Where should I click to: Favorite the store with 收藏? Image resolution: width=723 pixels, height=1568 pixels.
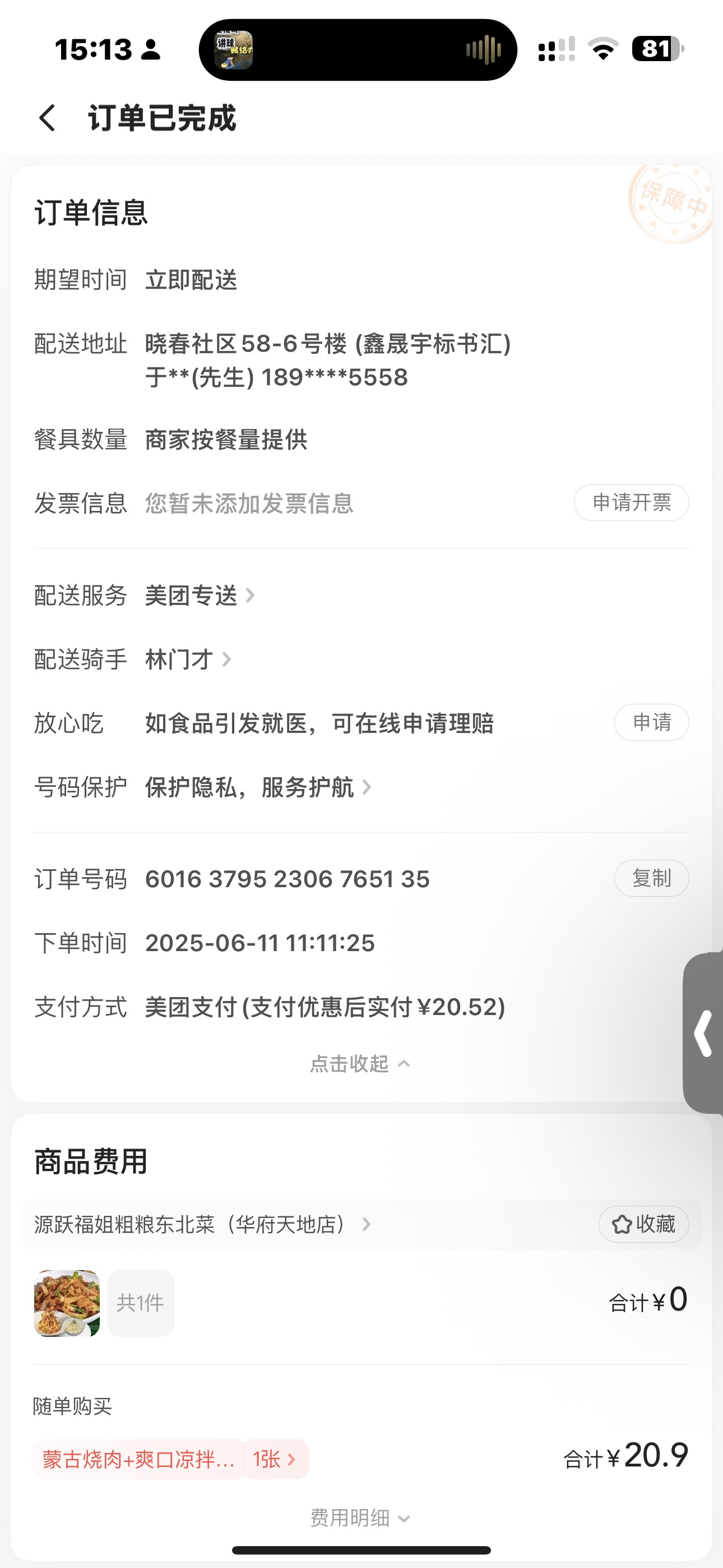[x=643, y=1224]
